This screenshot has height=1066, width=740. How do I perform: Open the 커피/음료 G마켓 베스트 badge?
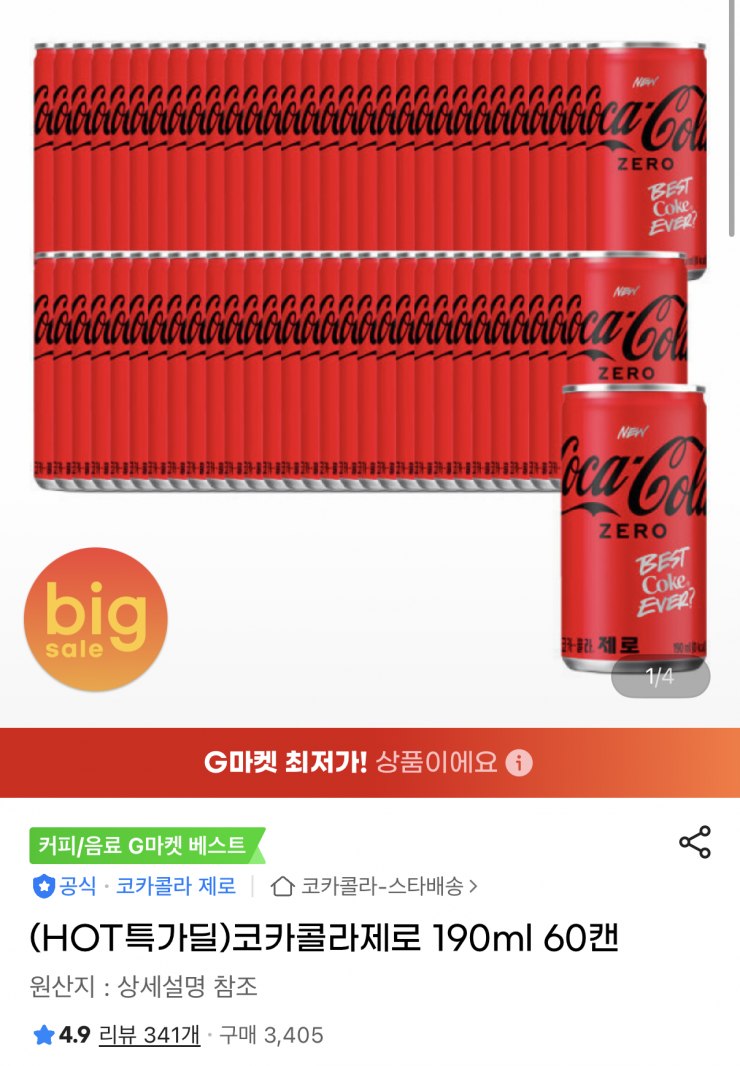click(144, 845)
